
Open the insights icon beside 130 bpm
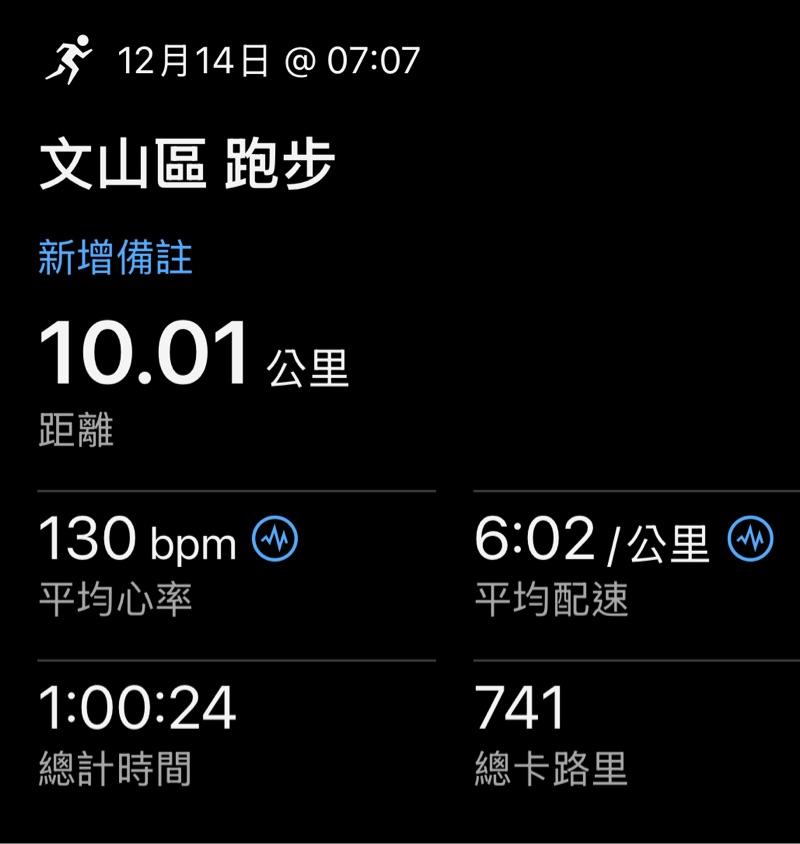tap(275, 540)
